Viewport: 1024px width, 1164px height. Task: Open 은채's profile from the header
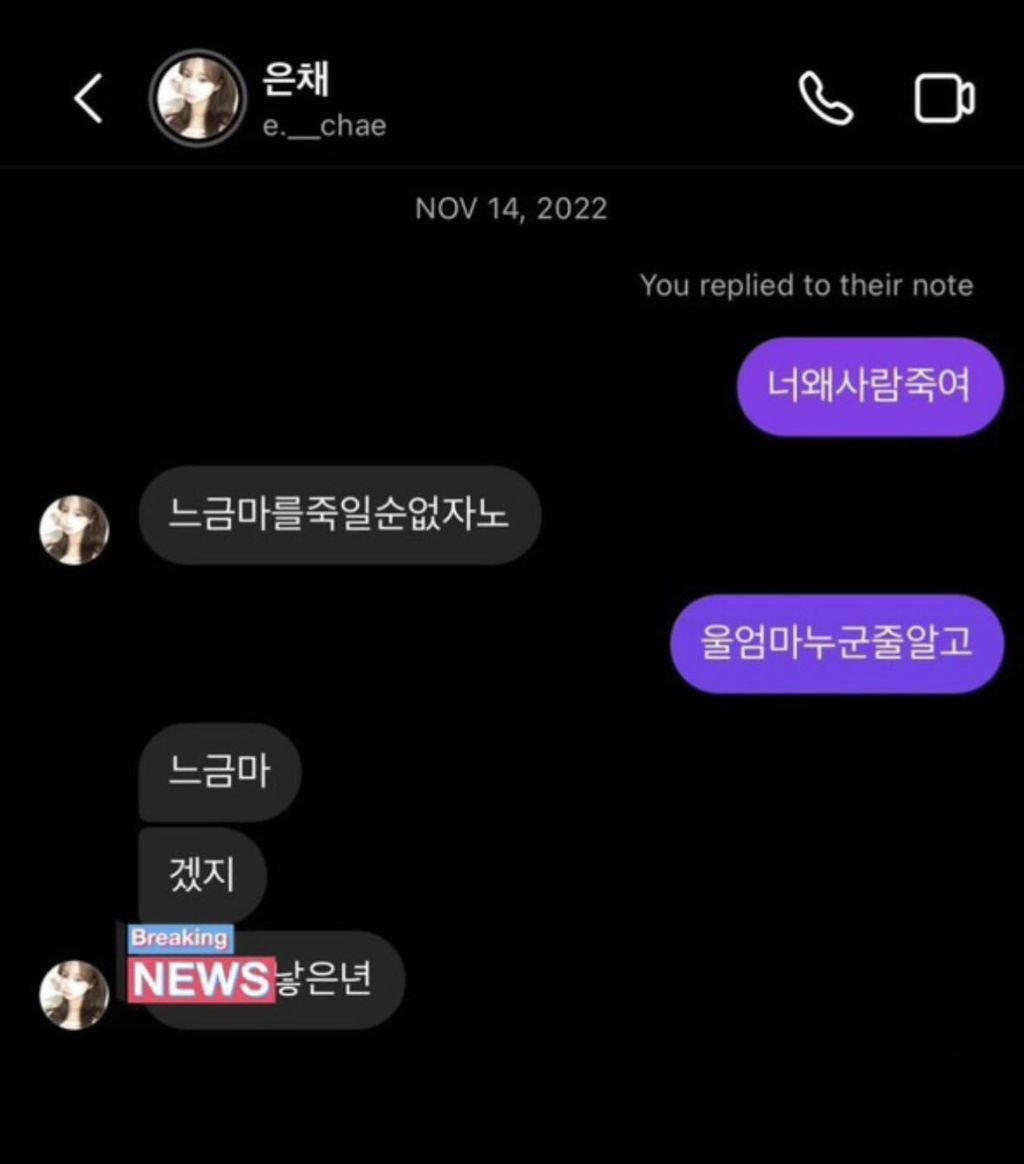pos(197,99)
